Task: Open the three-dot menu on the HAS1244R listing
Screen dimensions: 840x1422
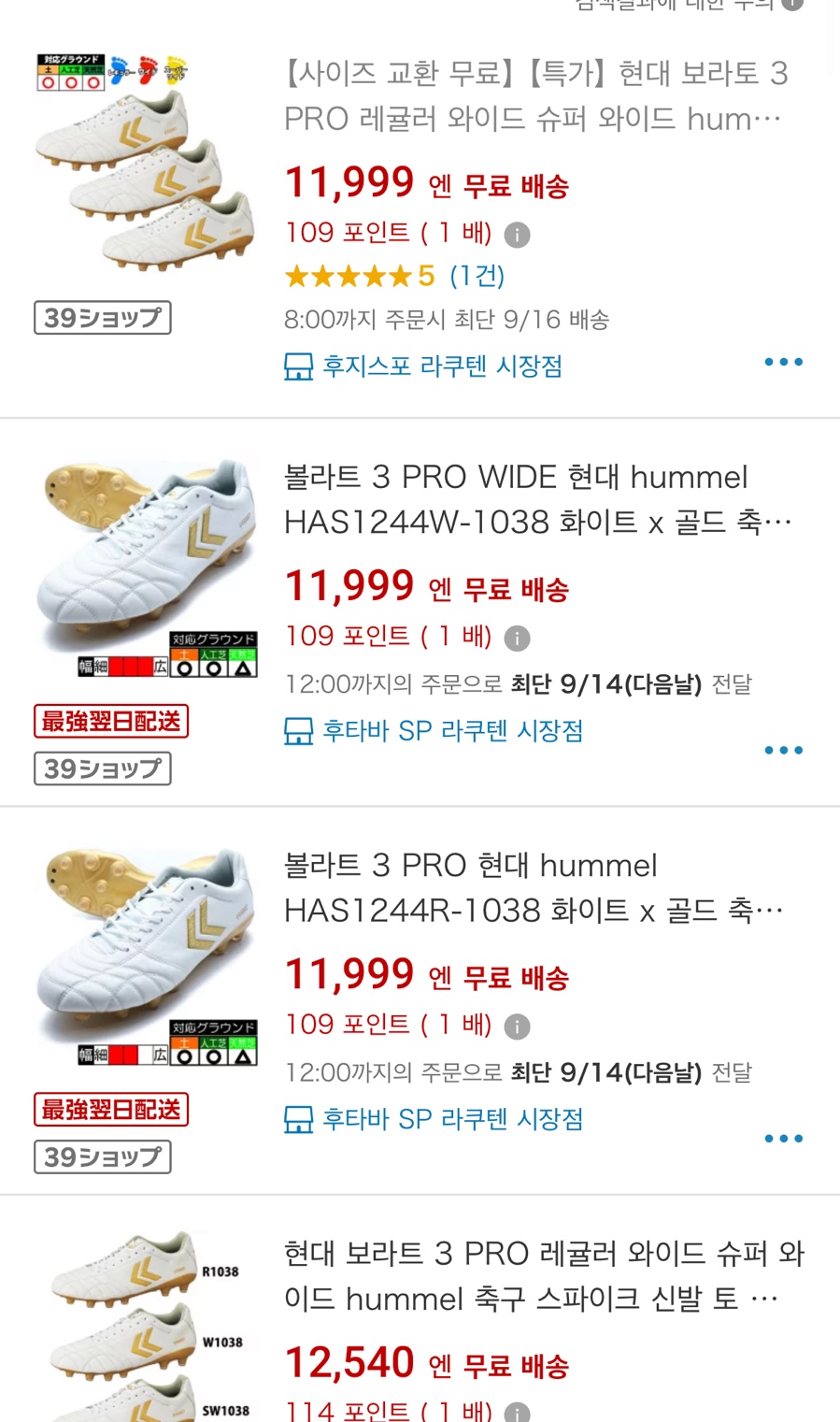Action: click(783, 1138)
